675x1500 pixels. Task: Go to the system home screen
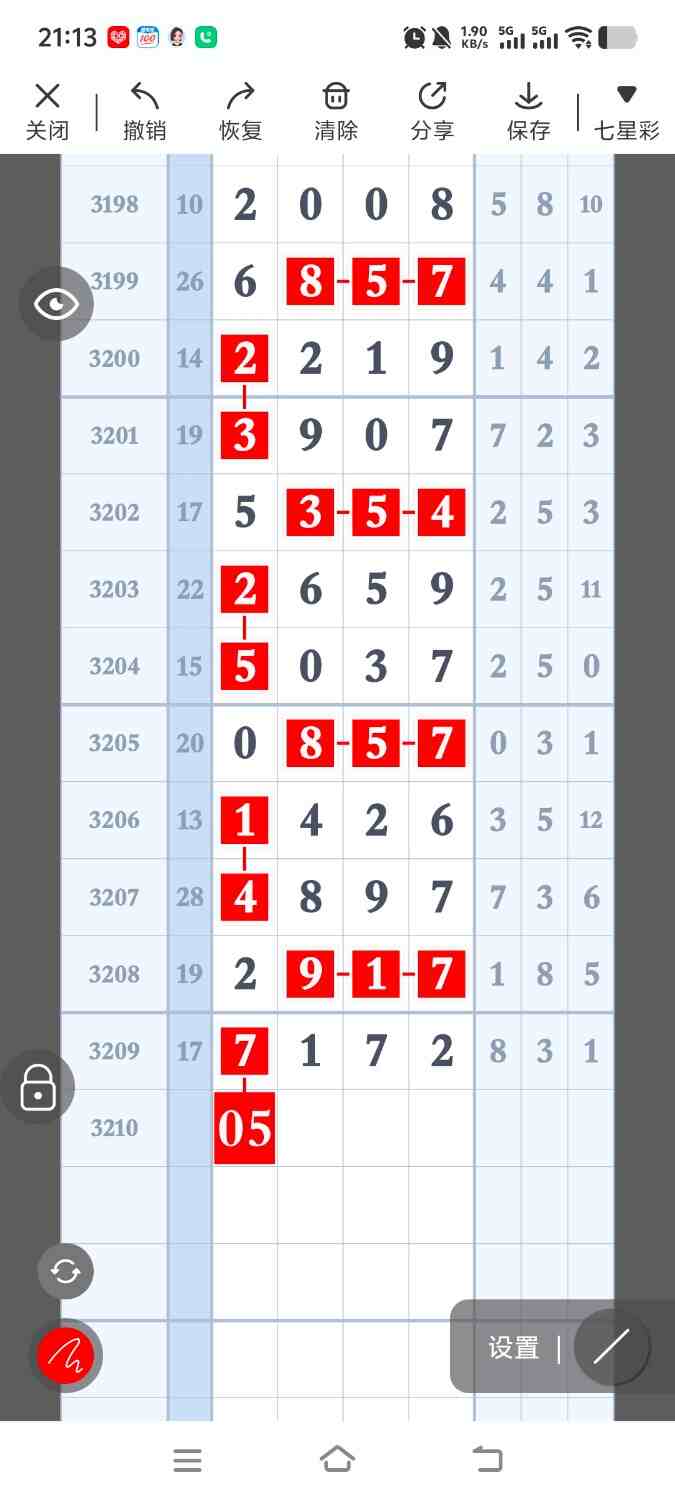click(x=337, y=1460)
